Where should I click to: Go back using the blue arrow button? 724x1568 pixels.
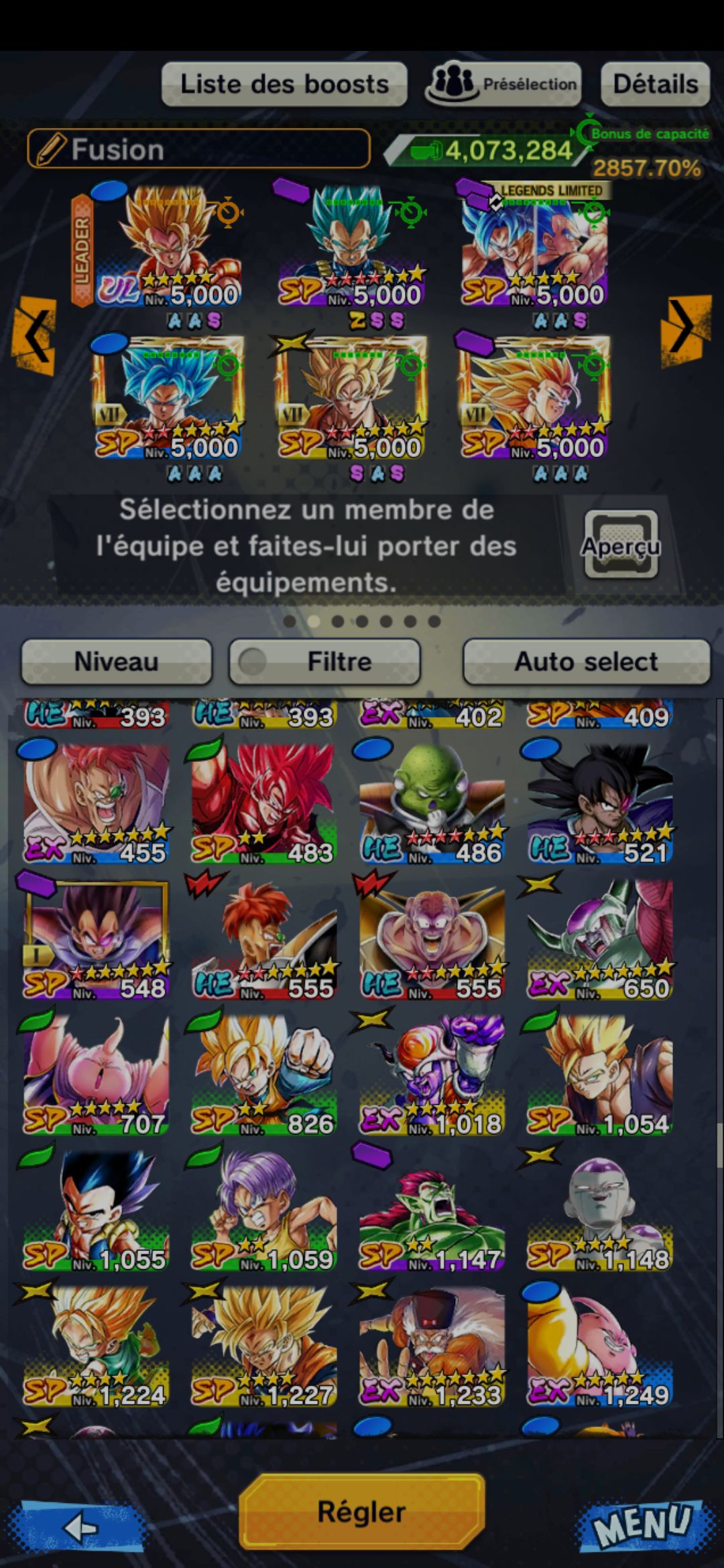point(82,1527)
